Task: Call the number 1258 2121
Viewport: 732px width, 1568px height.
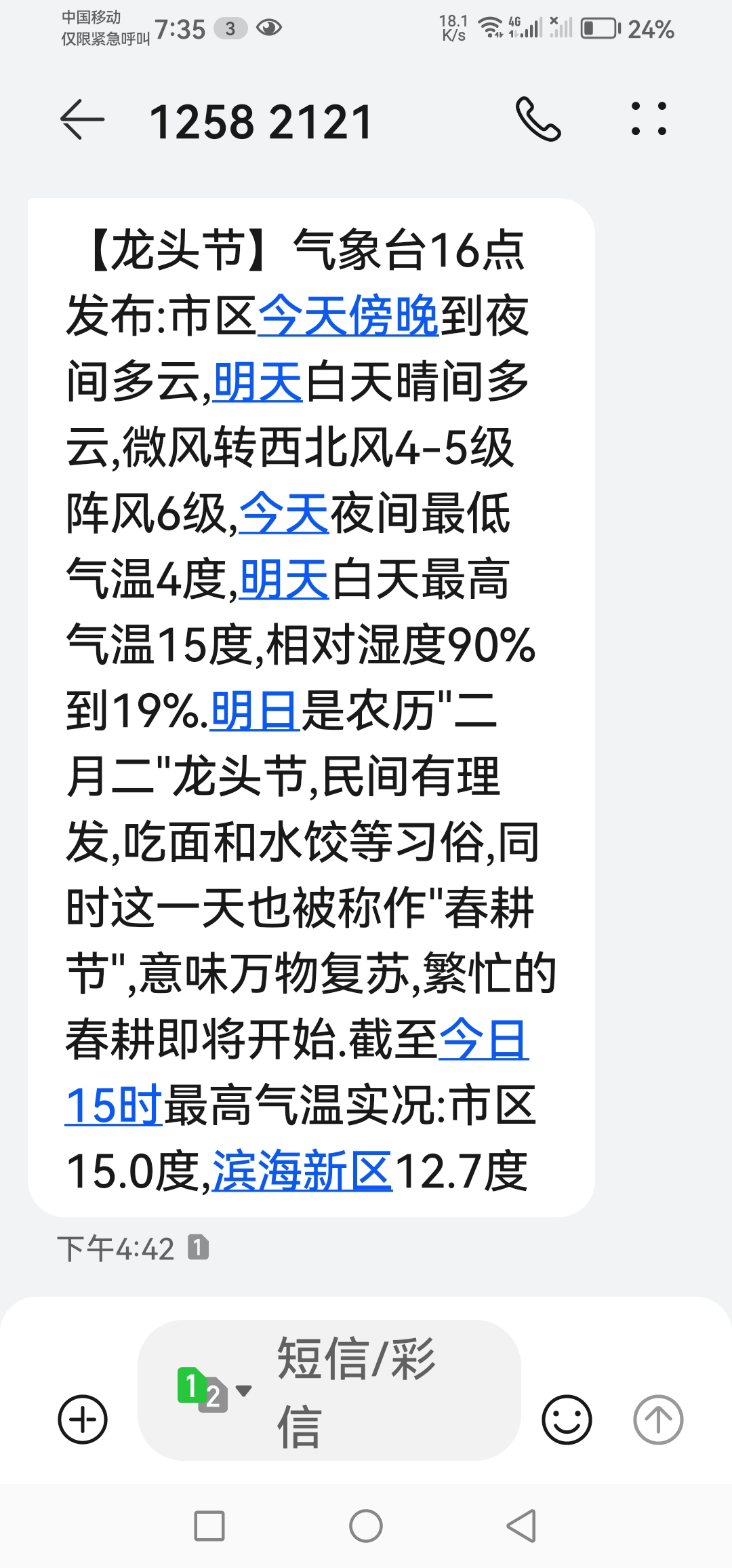Action: [x=538, y=120]
